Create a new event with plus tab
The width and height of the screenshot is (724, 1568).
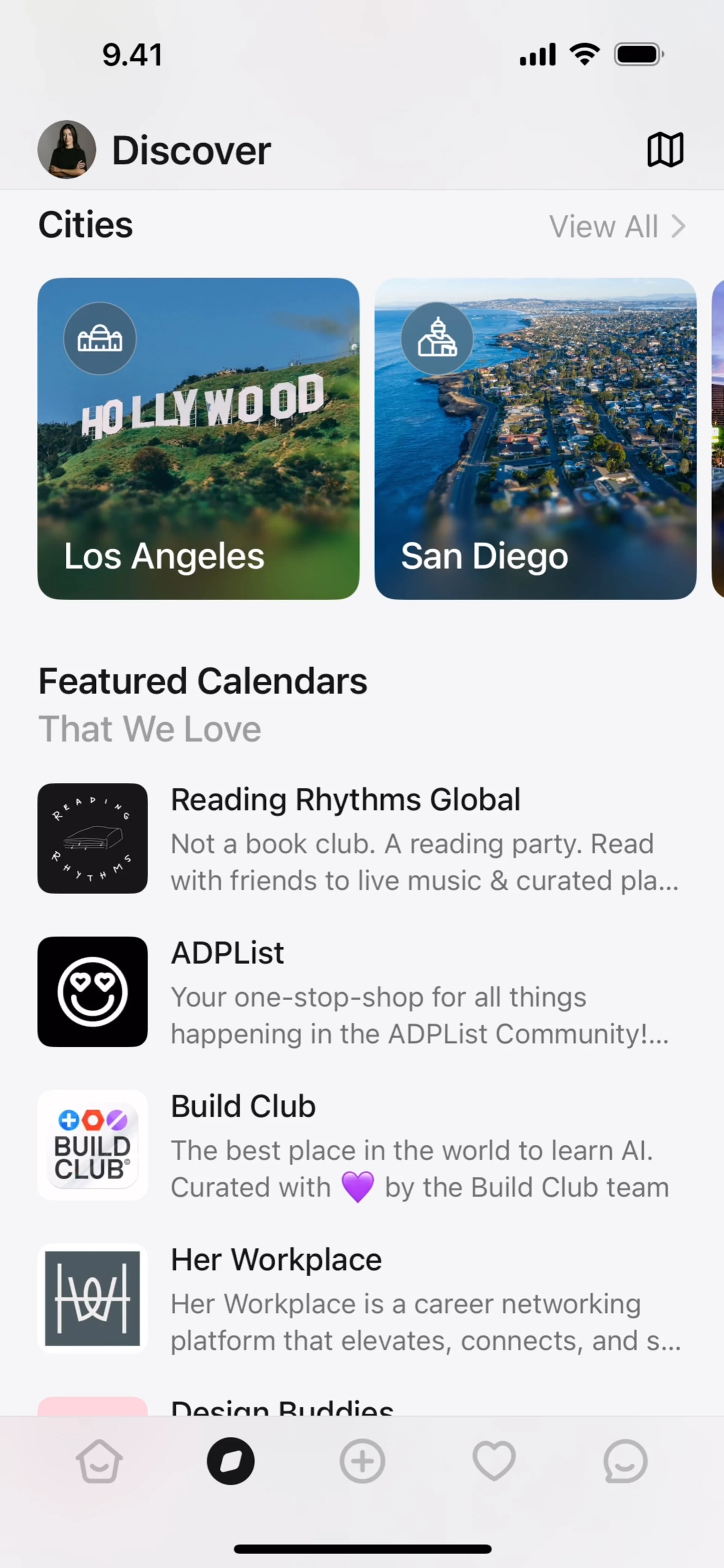362,1461
